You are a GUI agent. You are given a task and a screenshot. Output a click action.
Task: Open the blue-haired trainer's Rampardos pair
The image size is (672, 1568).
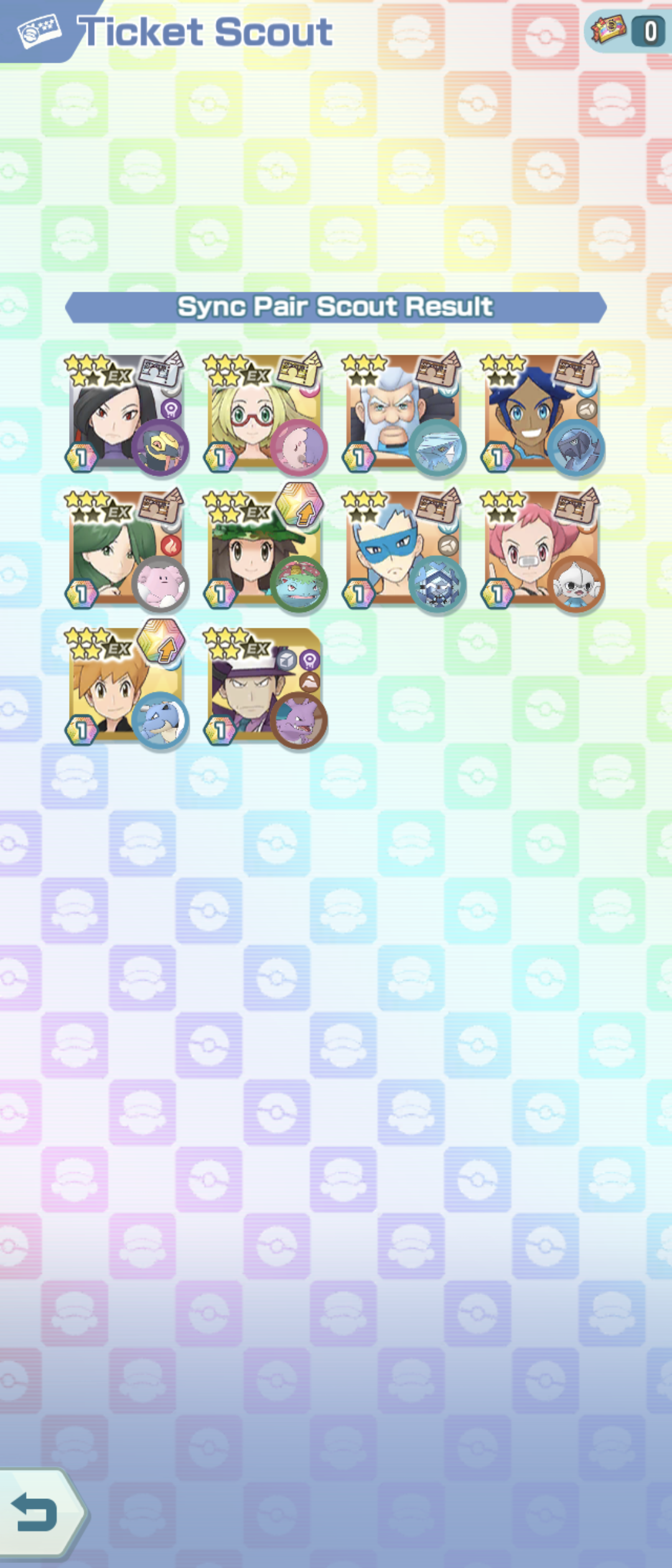pos(543,412)
